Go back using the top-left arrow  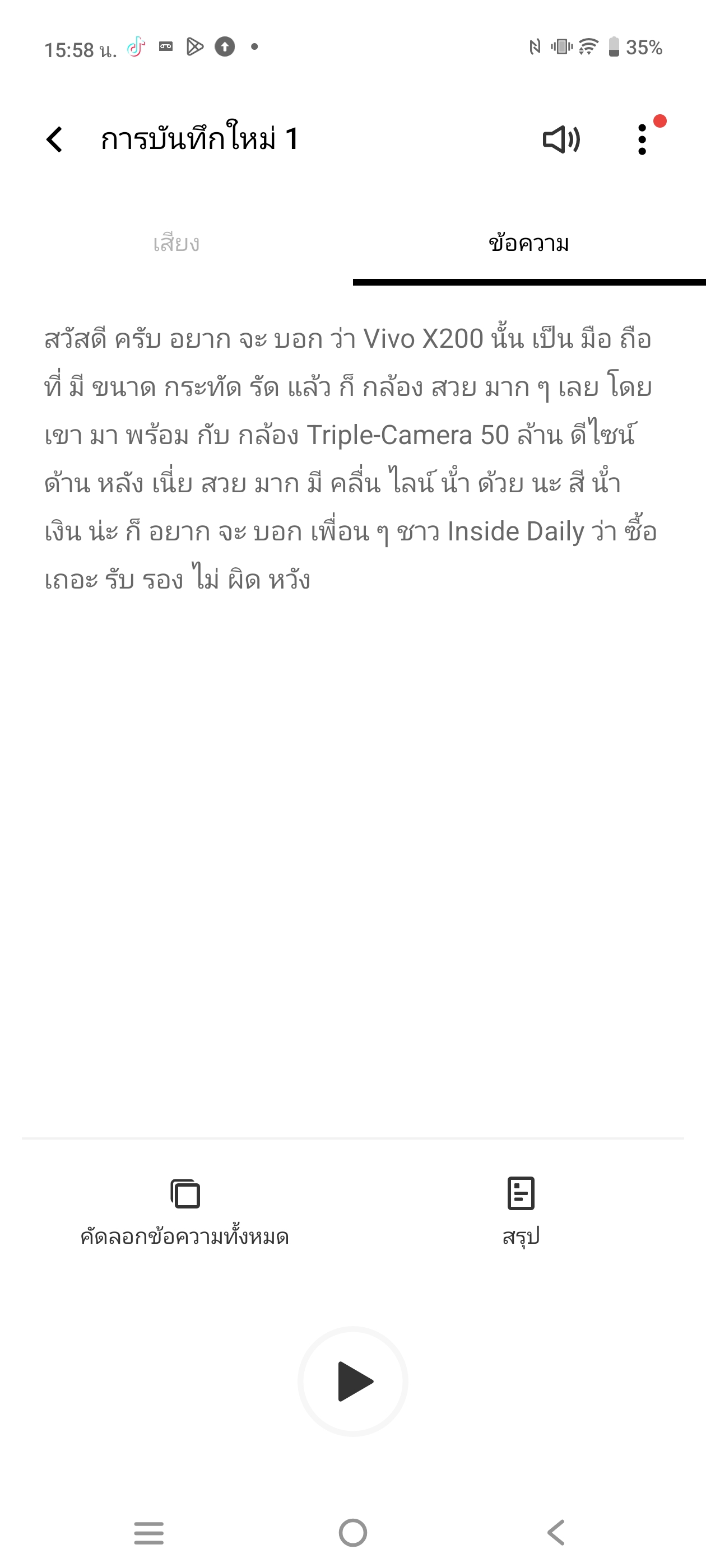click(x=55, y=139)
